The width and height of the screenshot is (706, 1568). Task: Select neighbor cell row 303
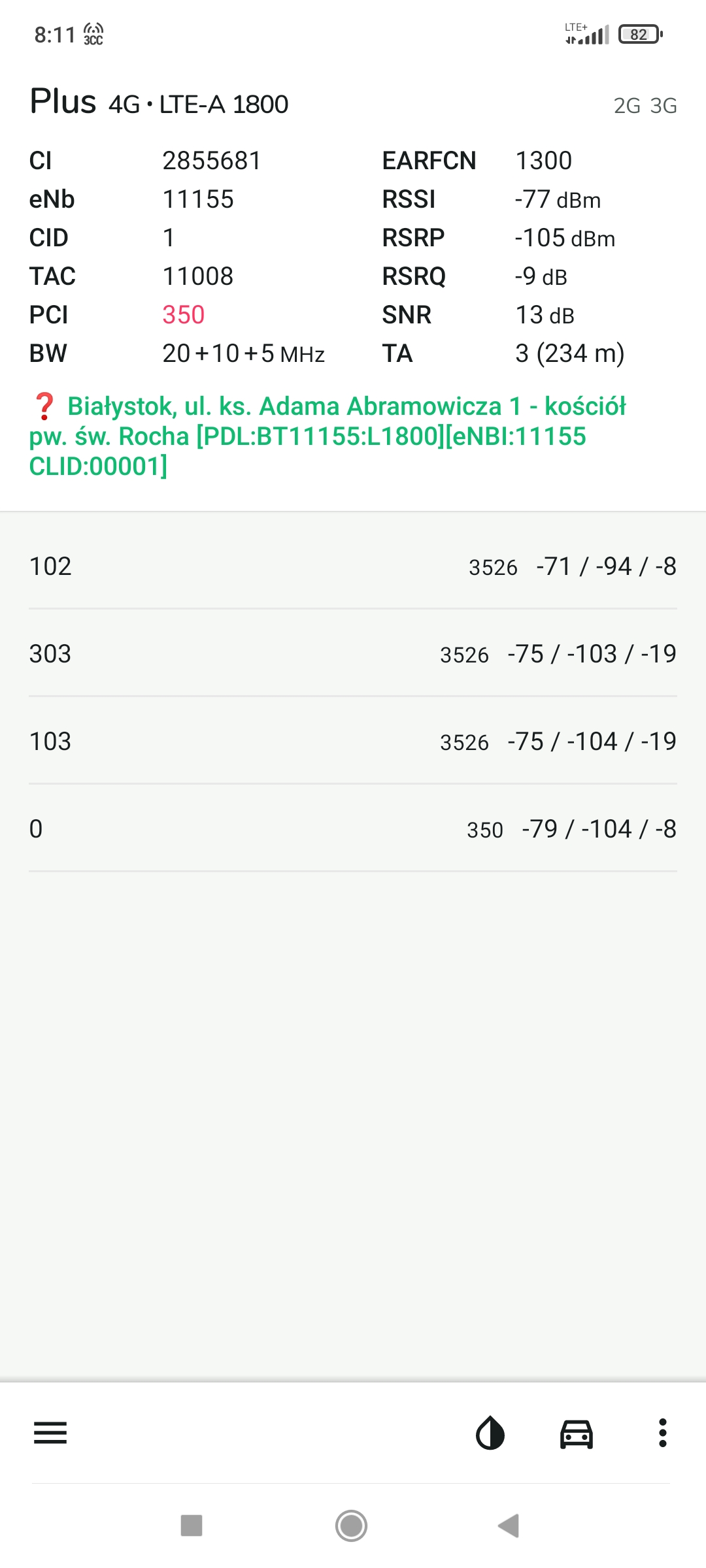353,653
